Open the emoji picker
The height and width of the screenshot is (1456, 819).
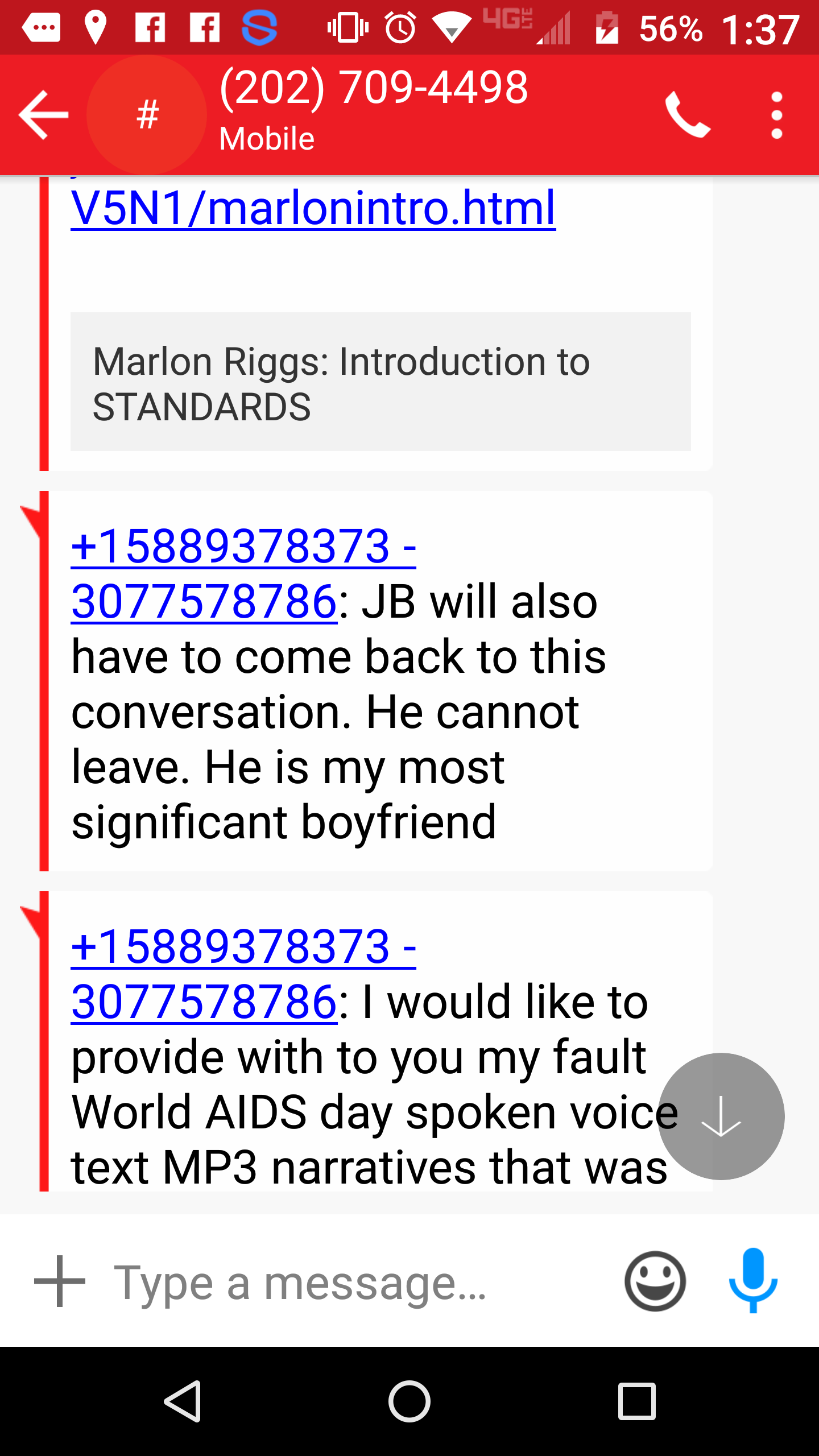pyautogui.click(x=655, y=1281)
